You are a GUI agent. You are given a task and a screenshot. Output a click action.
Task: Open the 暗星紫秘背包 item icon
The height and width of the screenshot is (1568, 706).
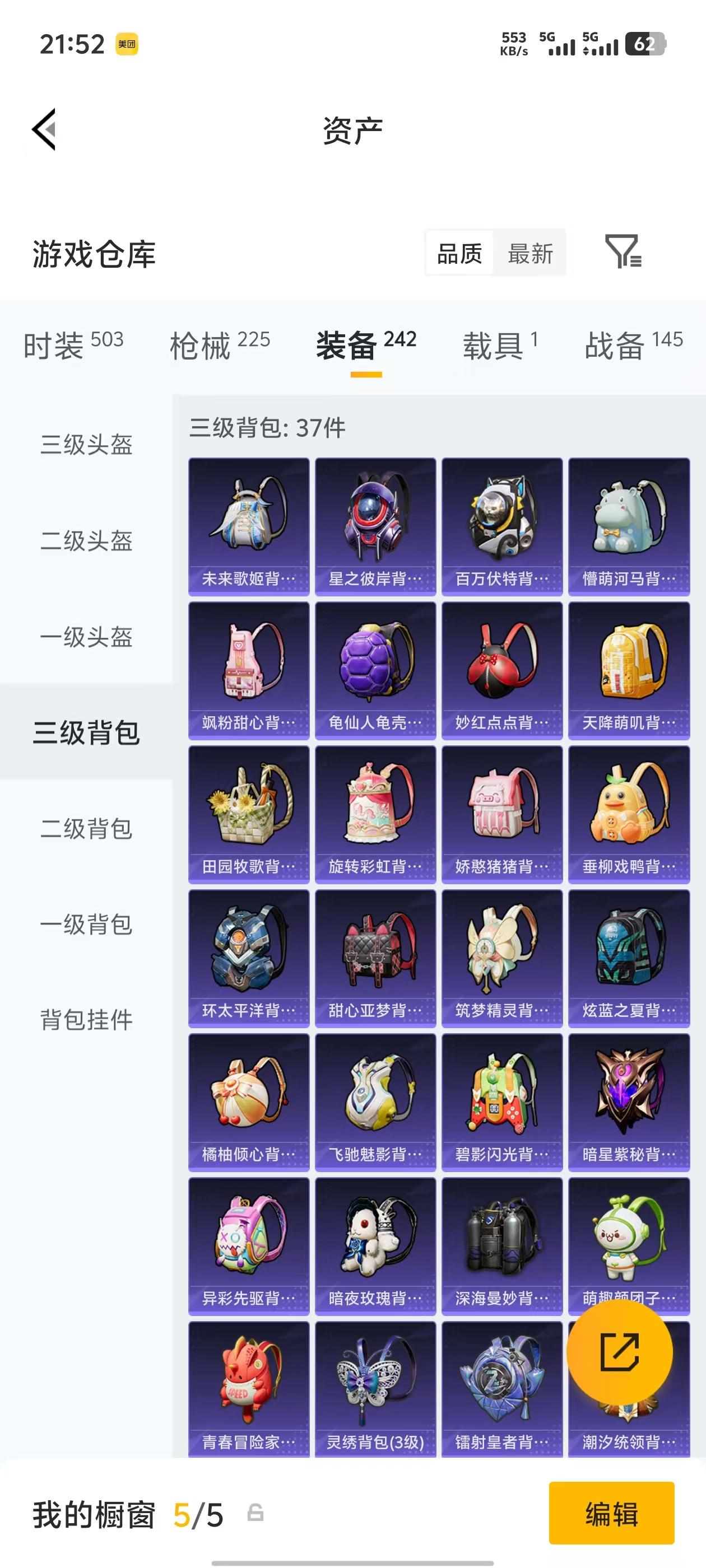pyautogui.click(x=628, y=1099)
